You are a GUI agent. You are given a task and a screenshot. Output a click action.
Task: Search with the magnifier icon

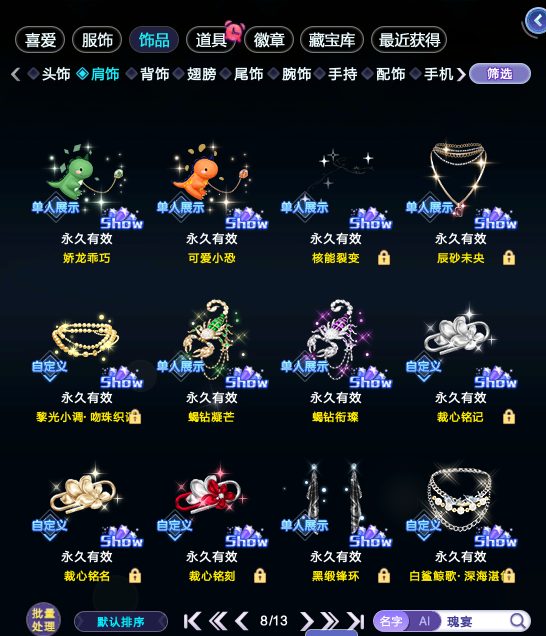click(x=517, y=621)
